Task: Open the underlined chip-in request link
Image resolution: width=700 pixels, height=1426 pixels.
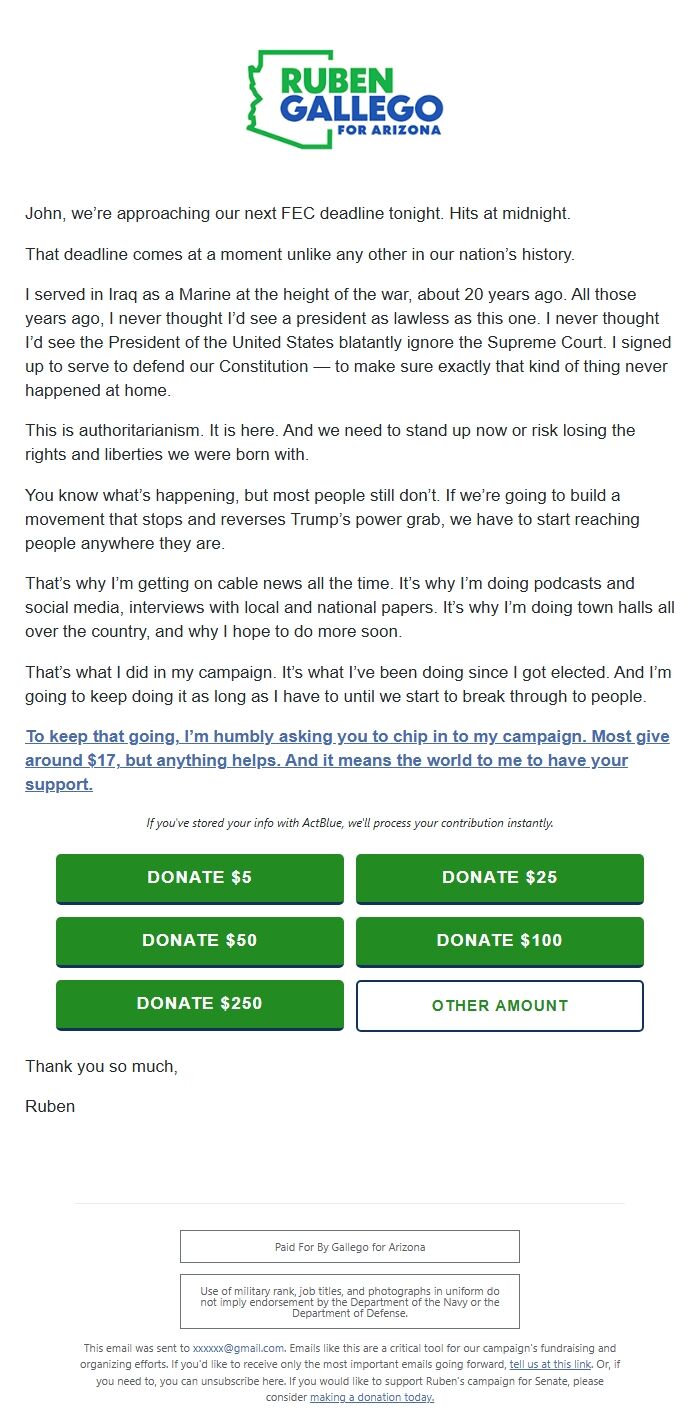Action: tap(347, 760)
